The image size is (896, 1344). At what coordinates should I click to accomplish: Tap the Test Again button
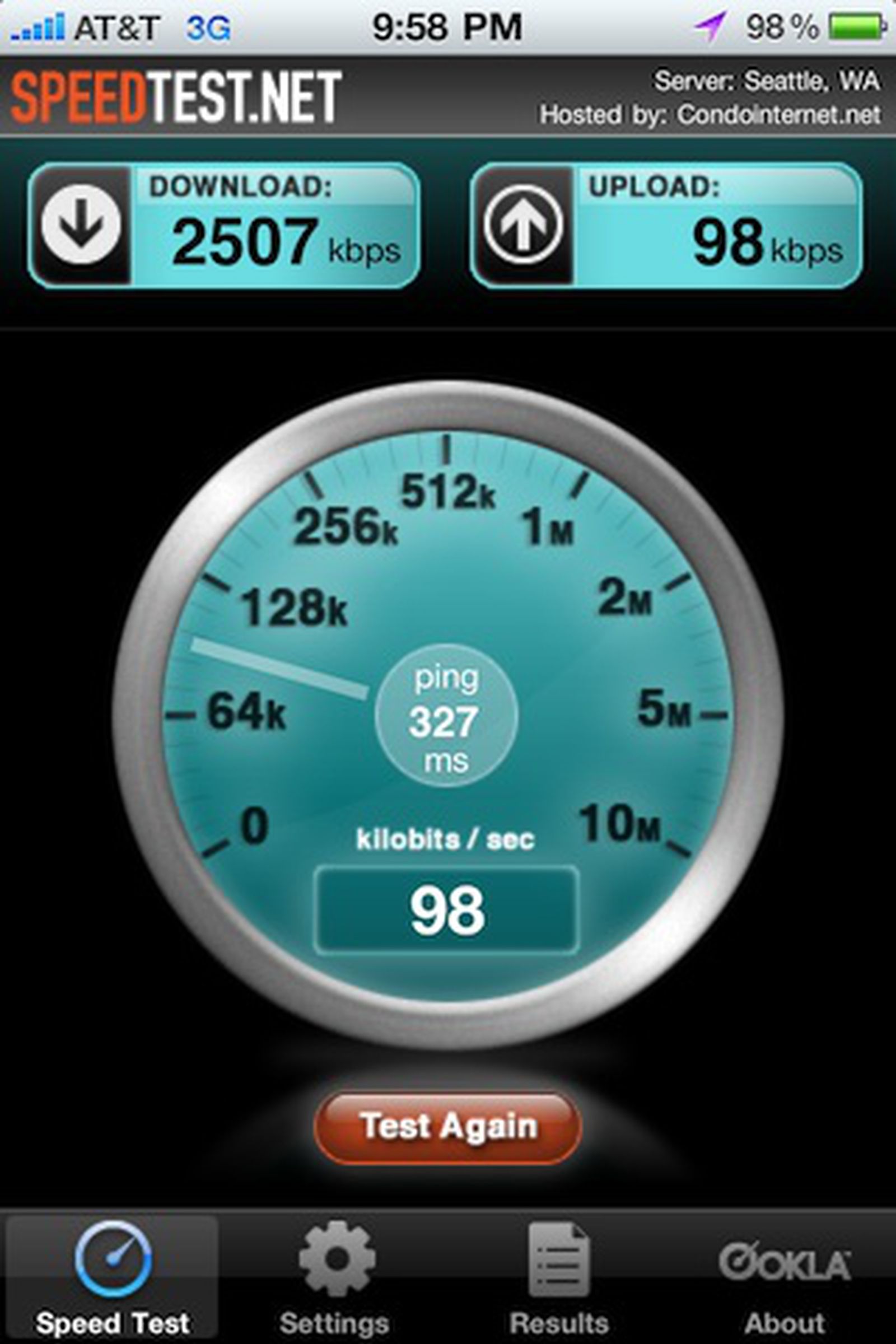[x=447, y=1127]
